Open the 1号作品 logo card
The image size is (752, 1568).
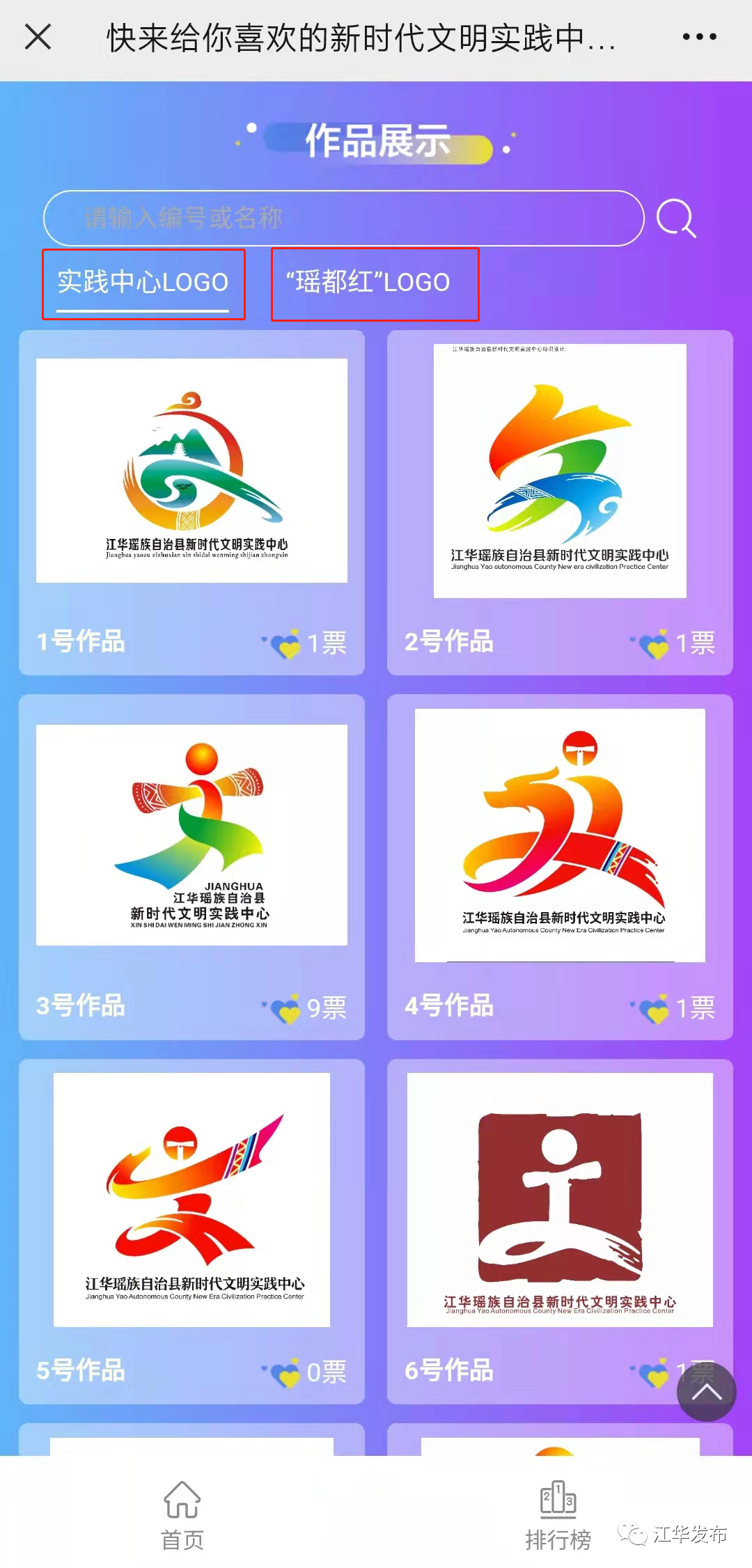(191, 471)
